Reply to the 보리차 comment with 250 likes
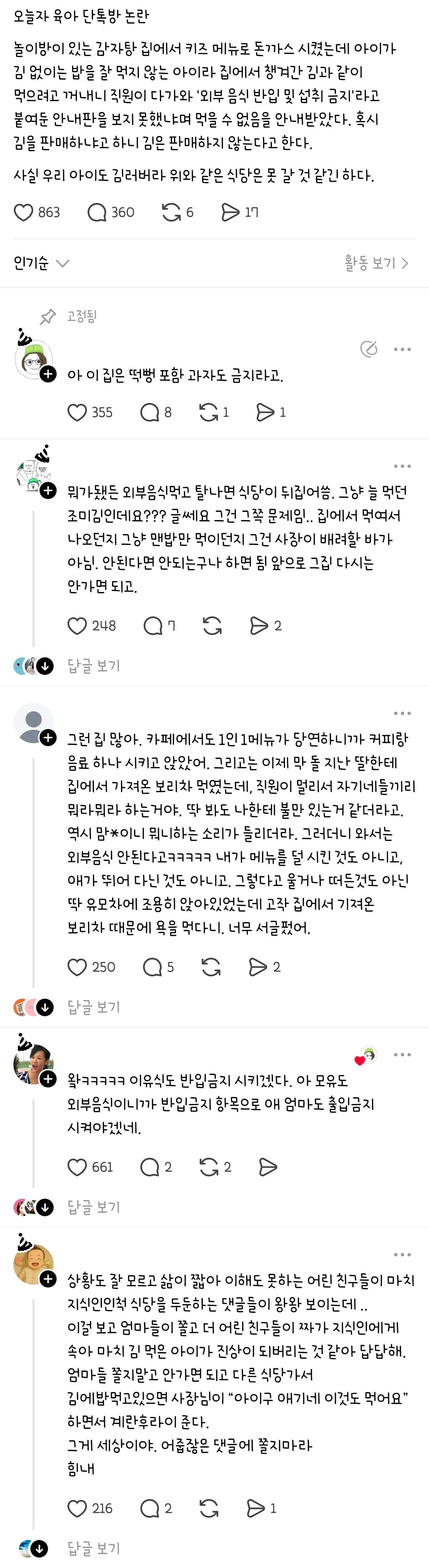This screenshot has width=429, height=1568. 152,967
